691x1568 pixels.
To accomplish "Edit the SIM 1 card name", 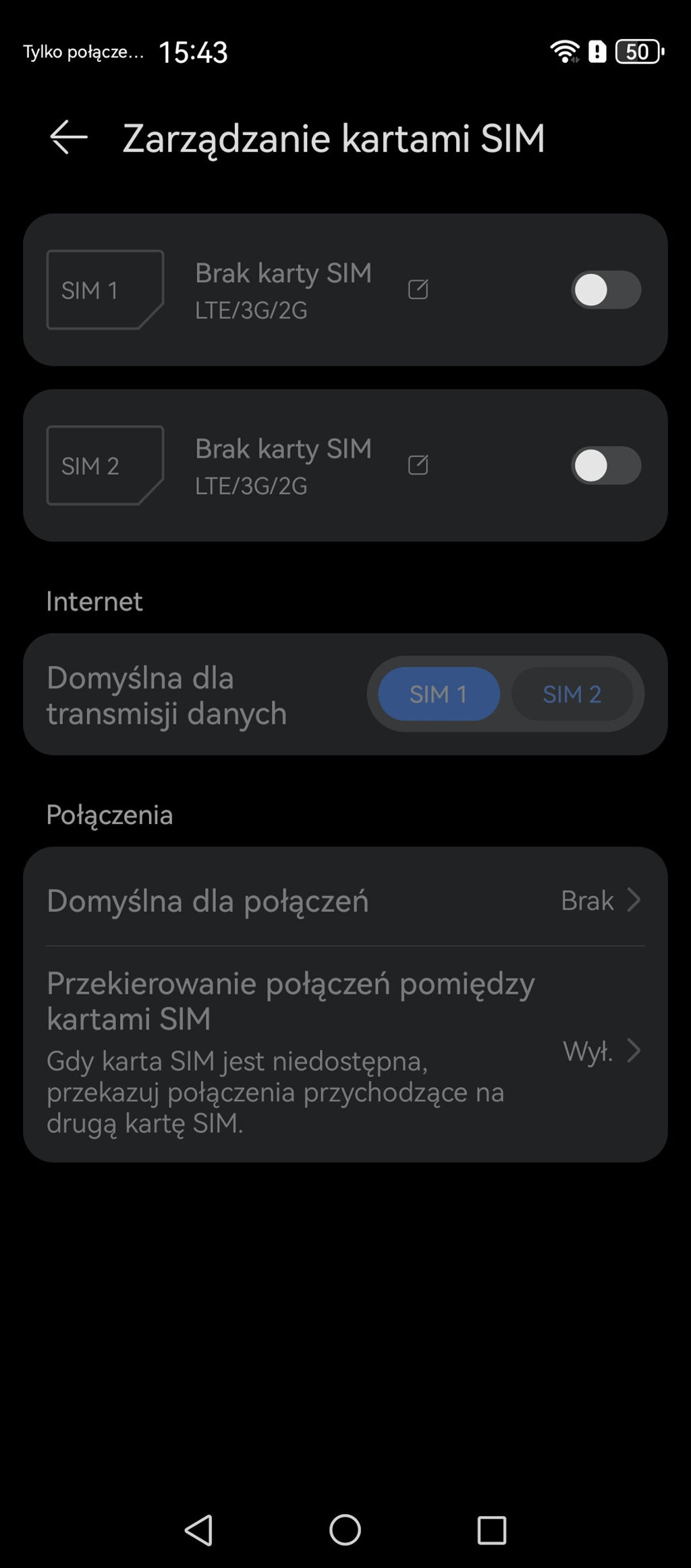I will pos(418,290).
